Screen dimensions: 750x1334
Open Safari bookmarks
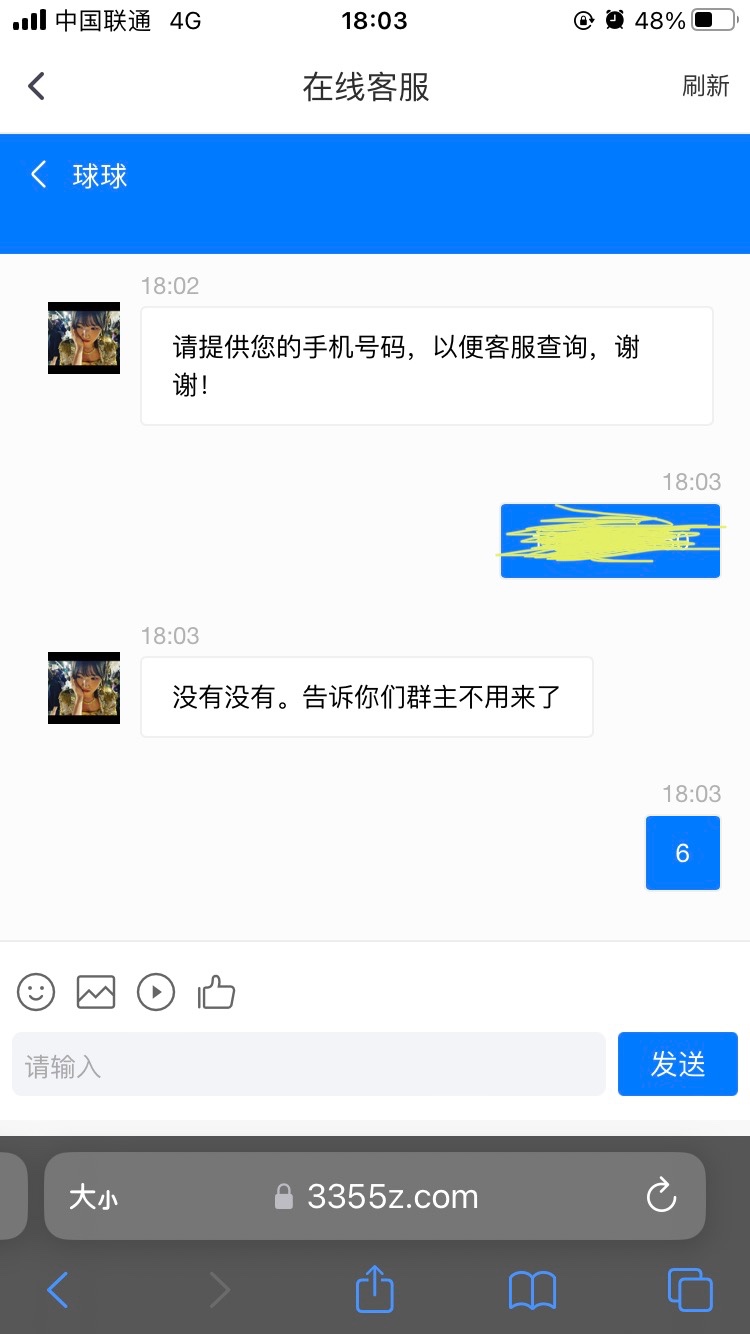[532, 1290]
